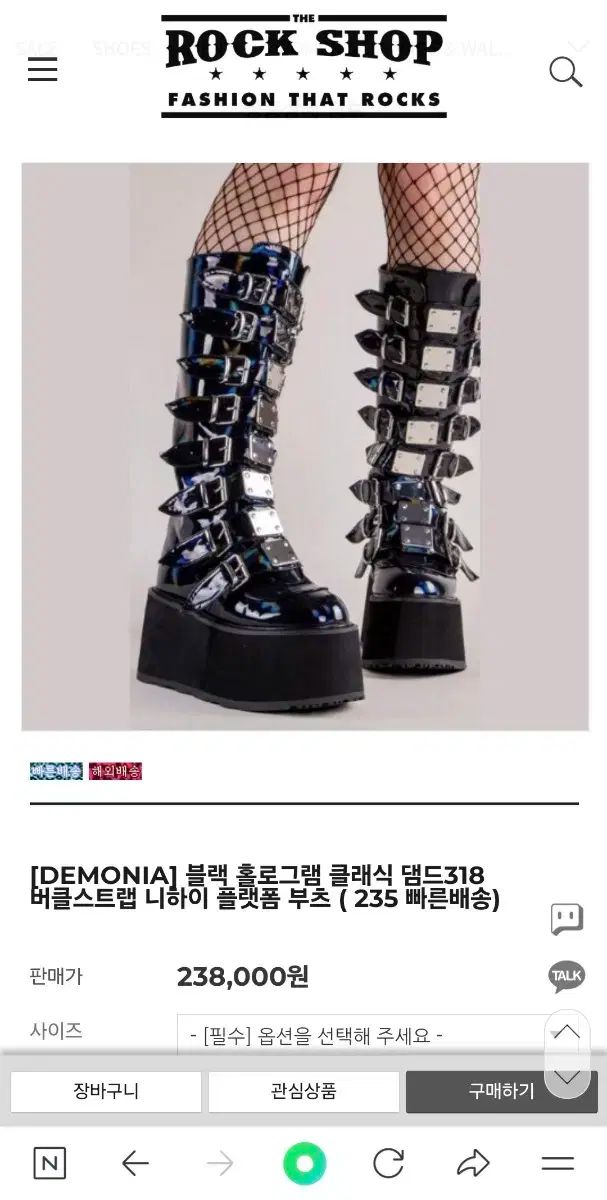Jump to top with up arrow
Screen dimensions: 607x1200
coord(567,1032)
